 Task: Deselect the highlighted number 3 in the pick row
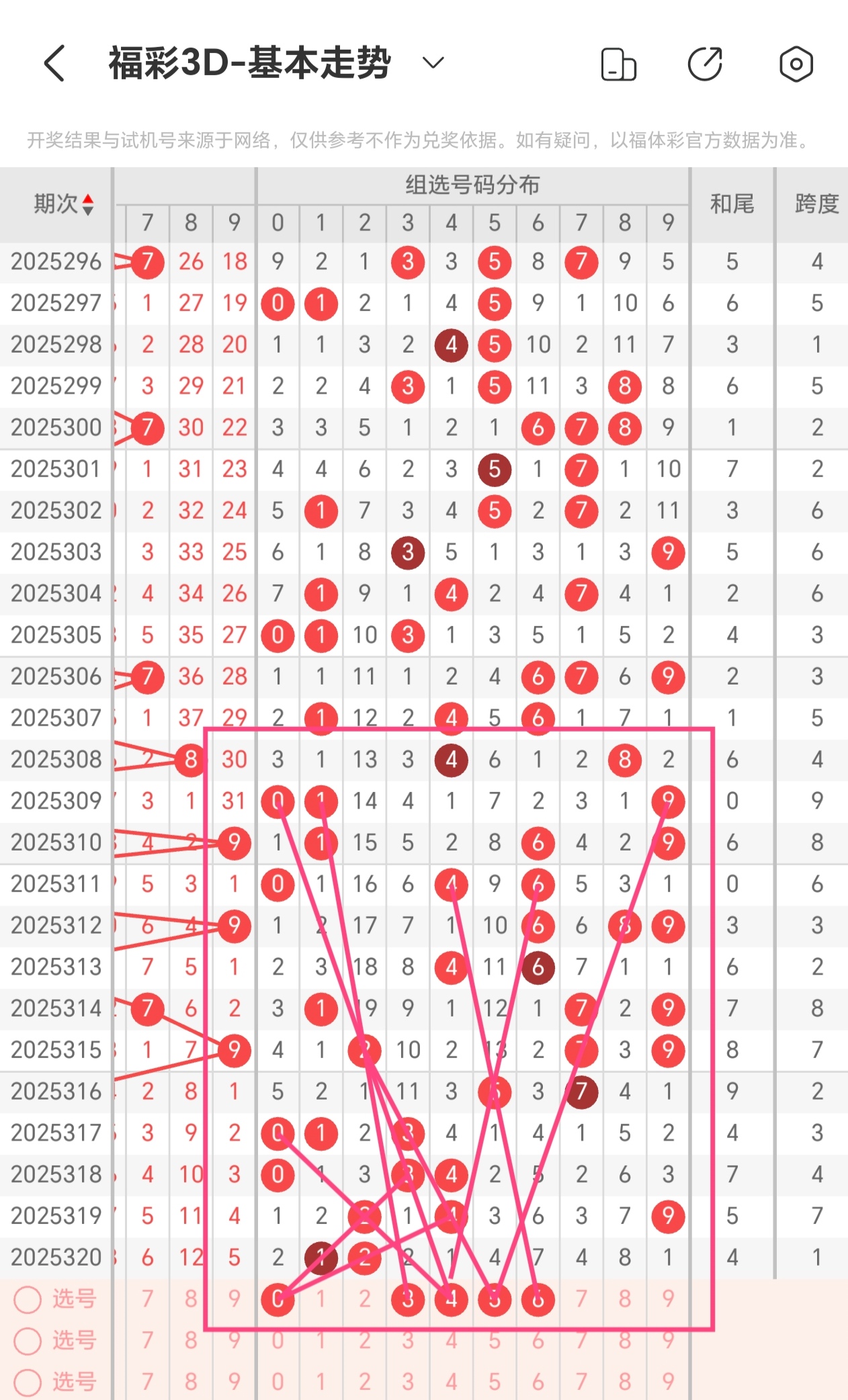[408, 1299]
